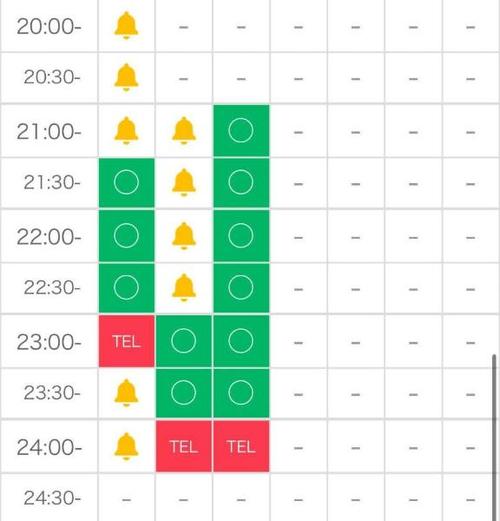Book the first-column green circle at 21:30

[x=127, y=183]
